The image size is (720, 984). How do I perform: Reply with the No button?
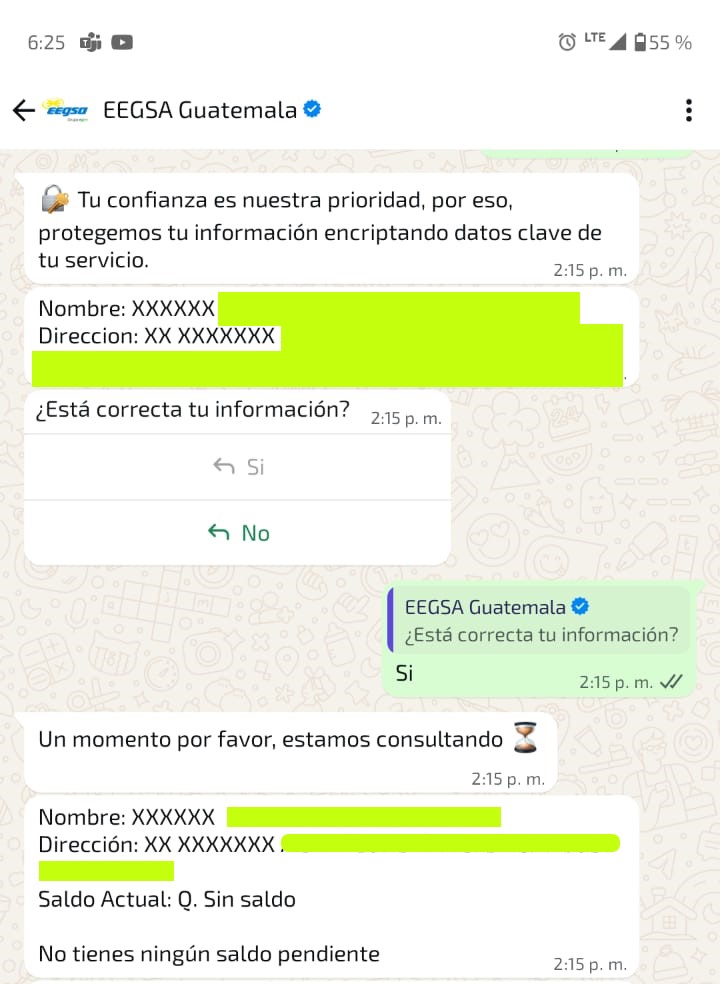pos(238,533)
